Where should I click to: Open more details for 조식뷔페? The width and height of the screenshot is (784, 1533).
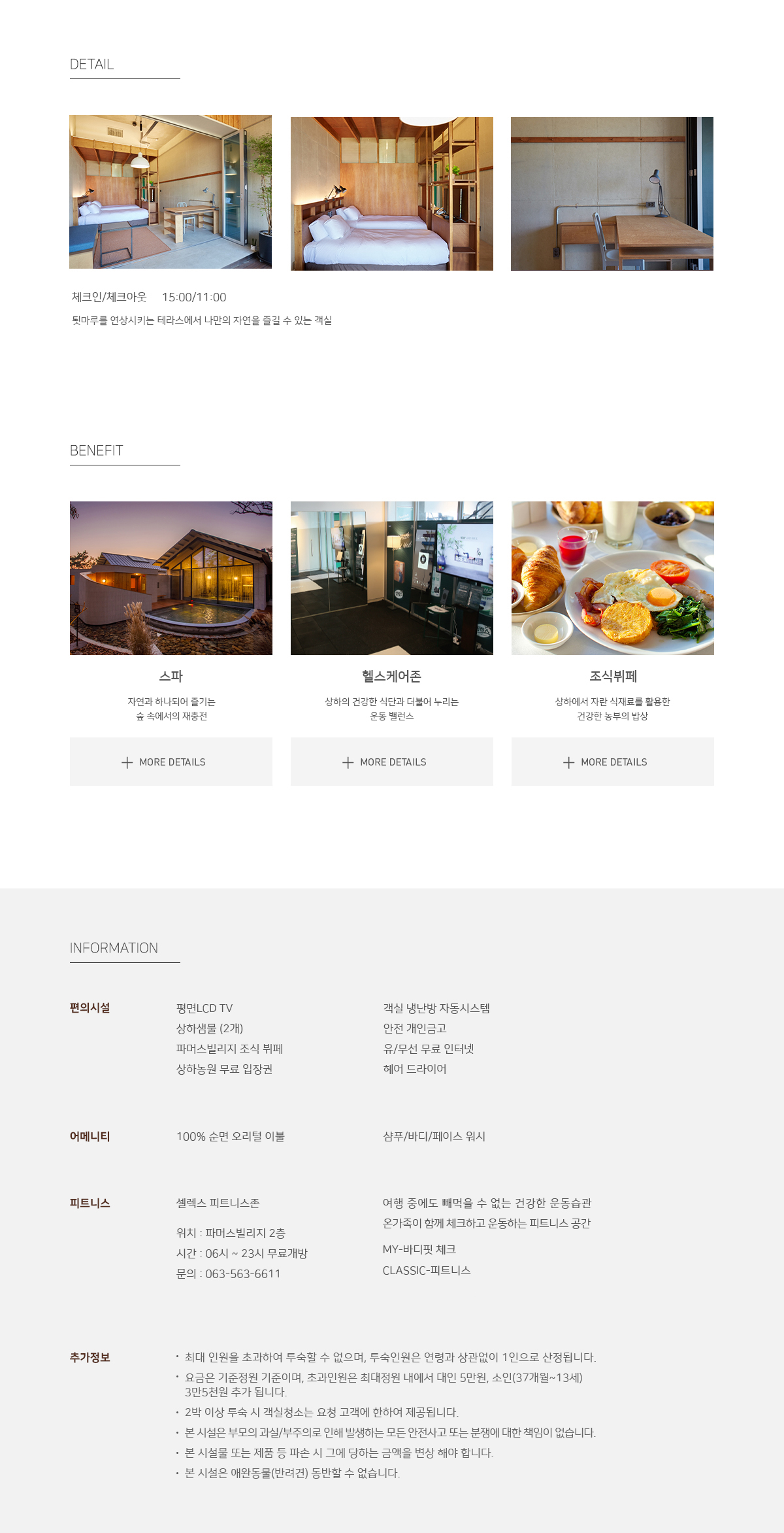613,762
